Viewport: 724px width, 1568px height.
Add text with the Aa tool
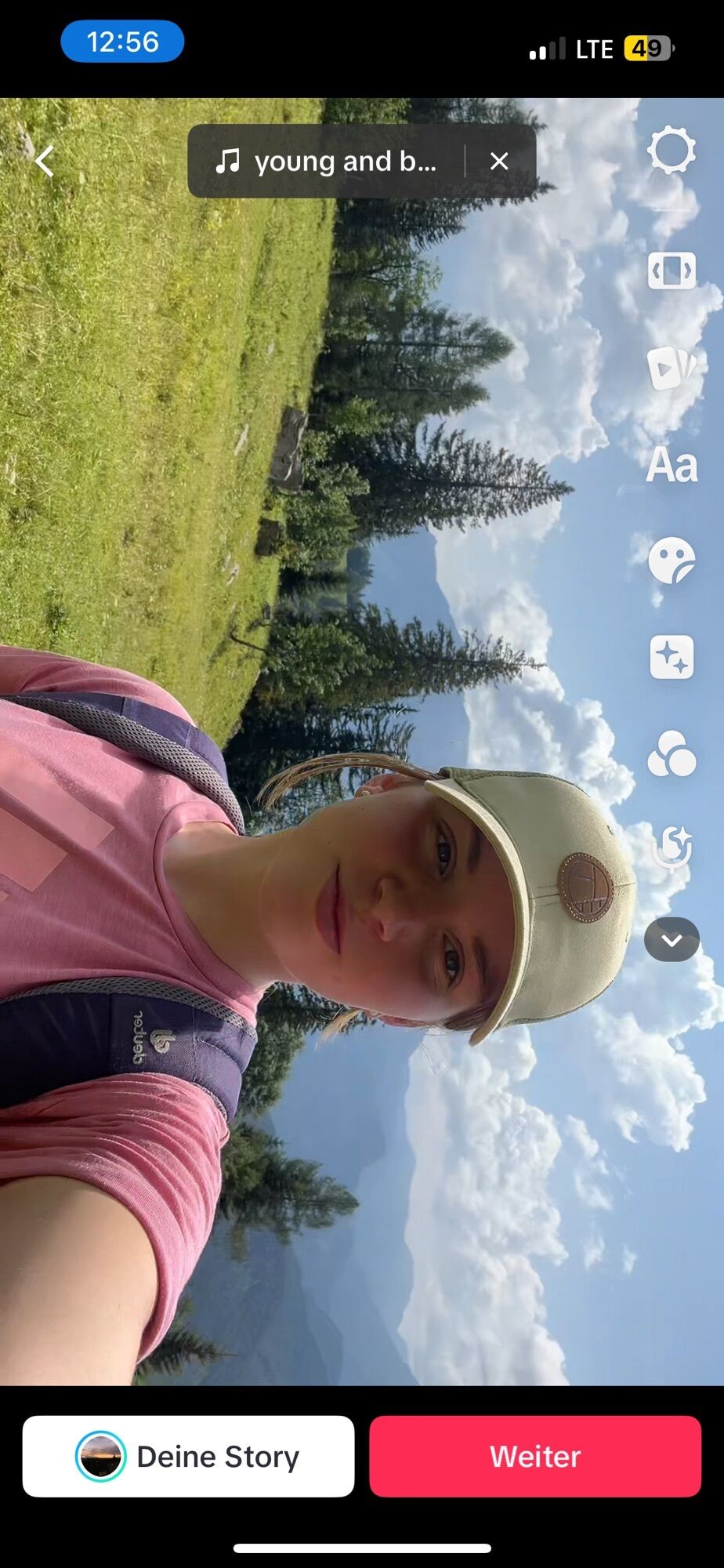[672, 466]
